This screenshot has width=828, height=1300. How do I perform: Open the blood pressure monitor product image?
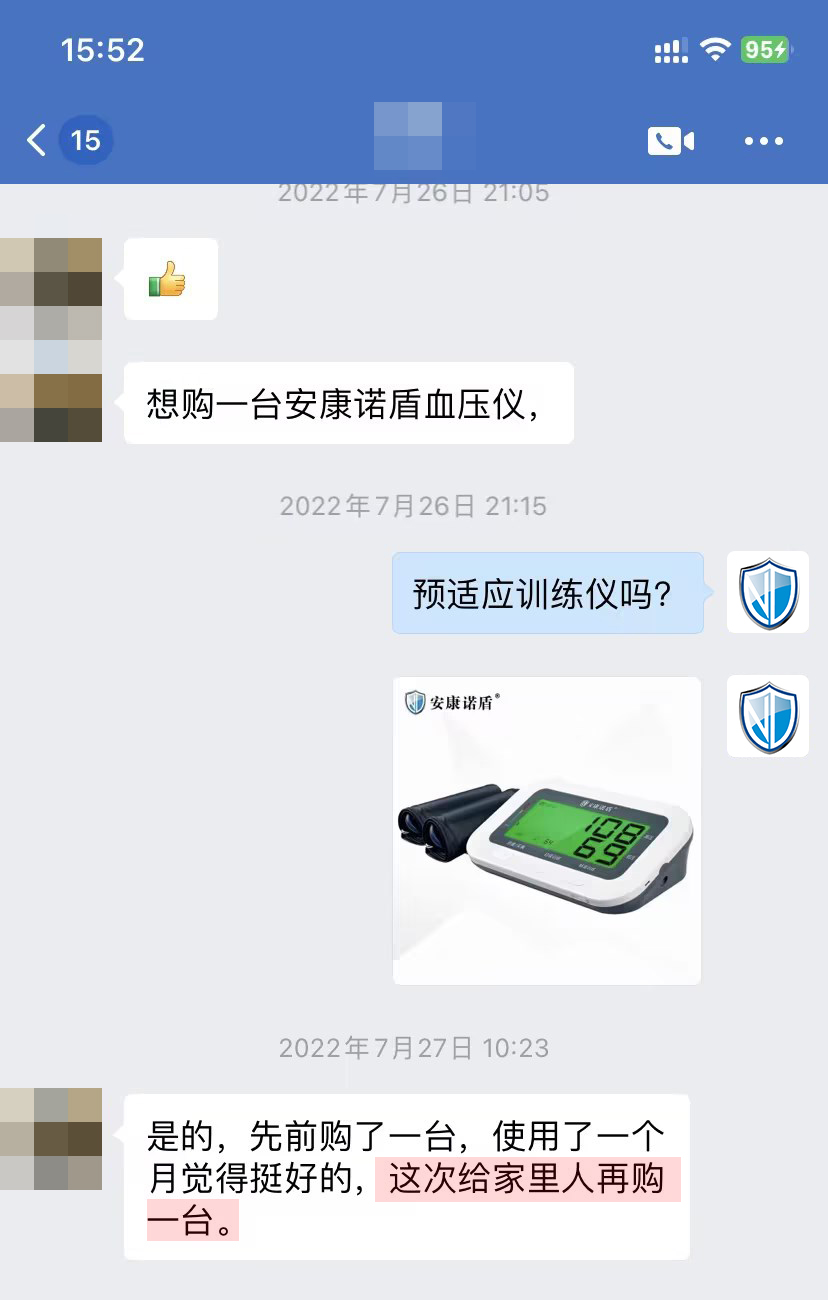coord(546,828)
